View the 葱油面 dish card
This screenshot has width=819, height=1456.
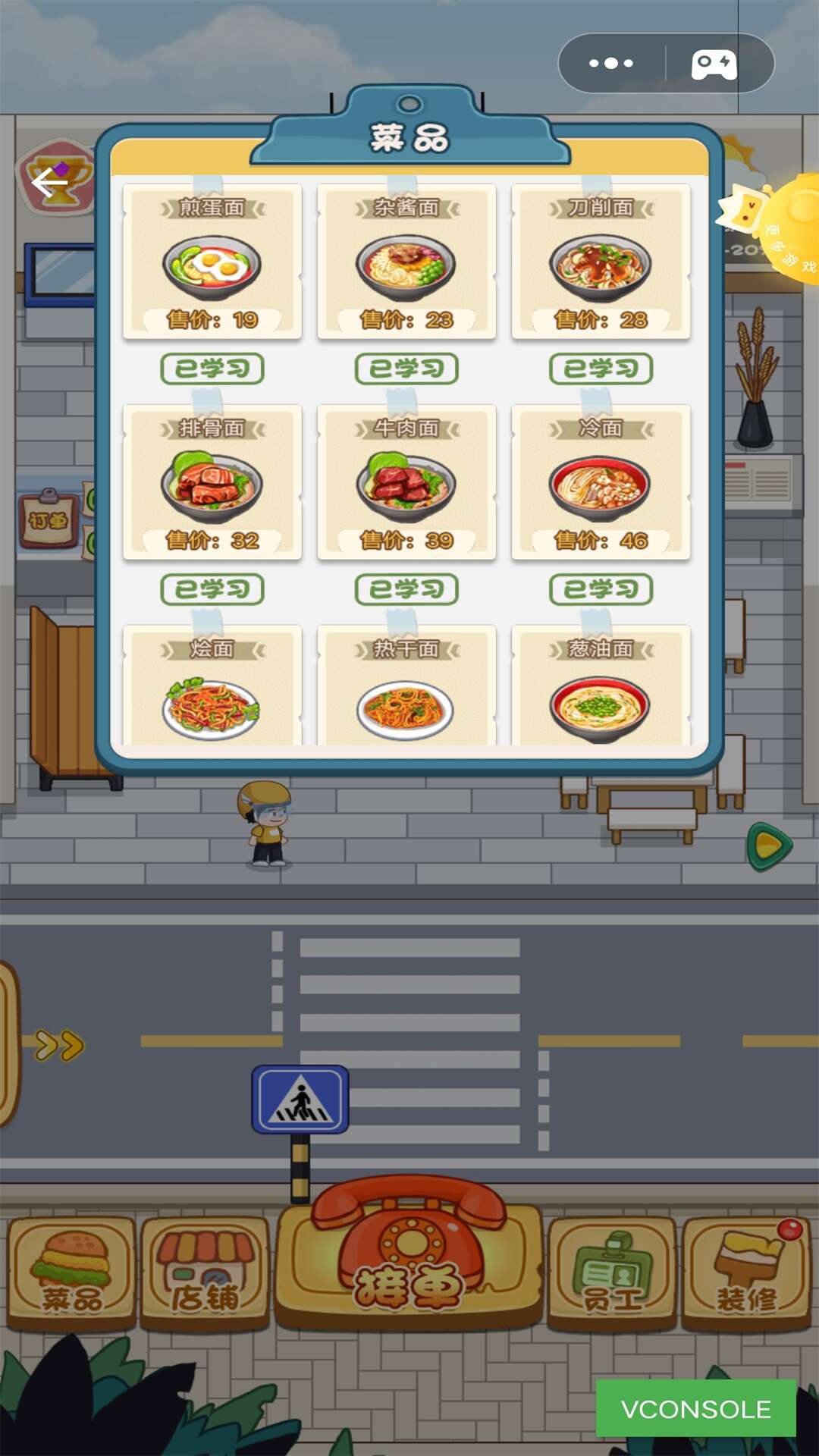pos(601,686)
